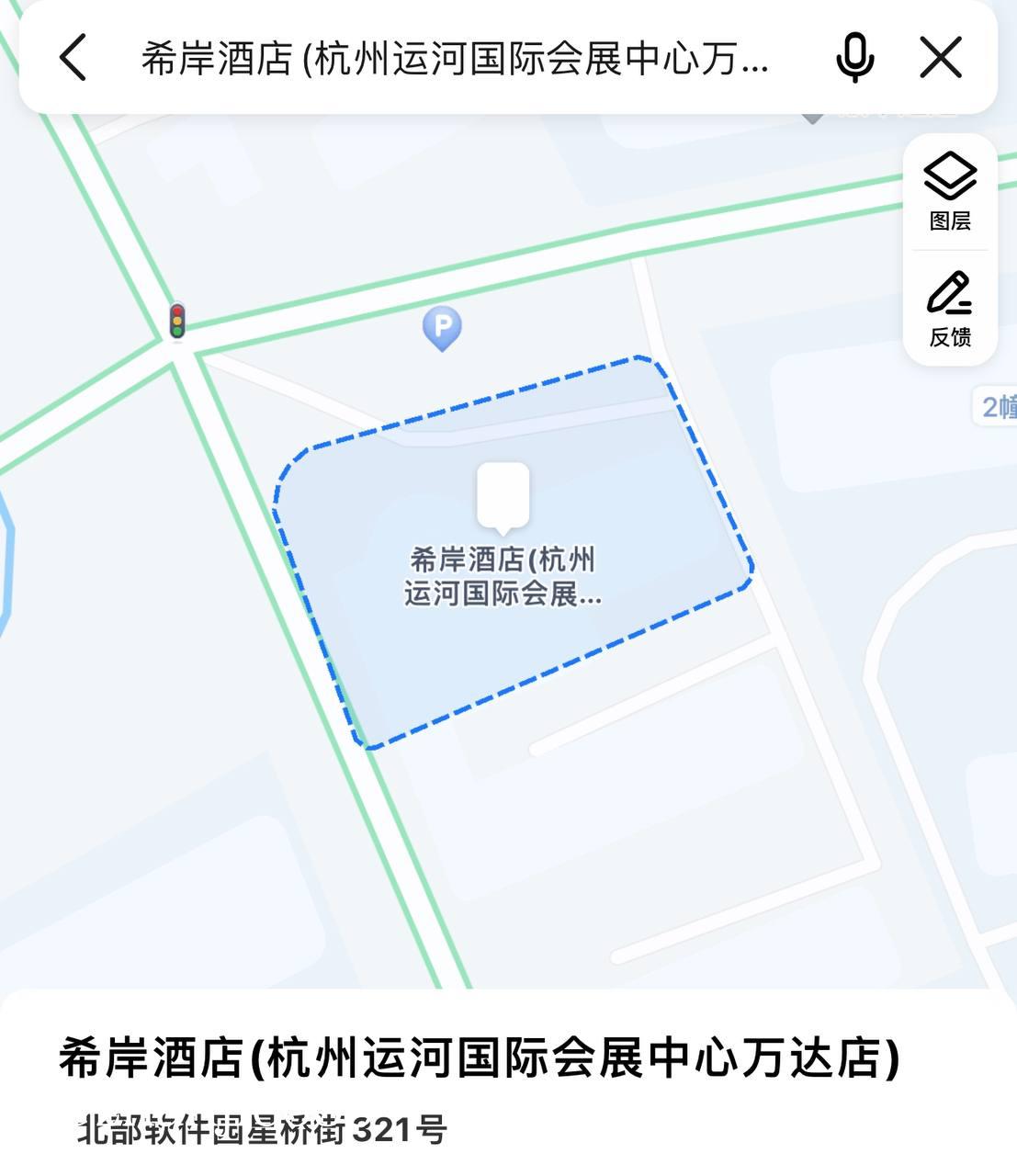Viewport: 1017px width, 1176px height.
Task: Tap the 希岸酒店 pin on the map
Action: pos(503,498)
